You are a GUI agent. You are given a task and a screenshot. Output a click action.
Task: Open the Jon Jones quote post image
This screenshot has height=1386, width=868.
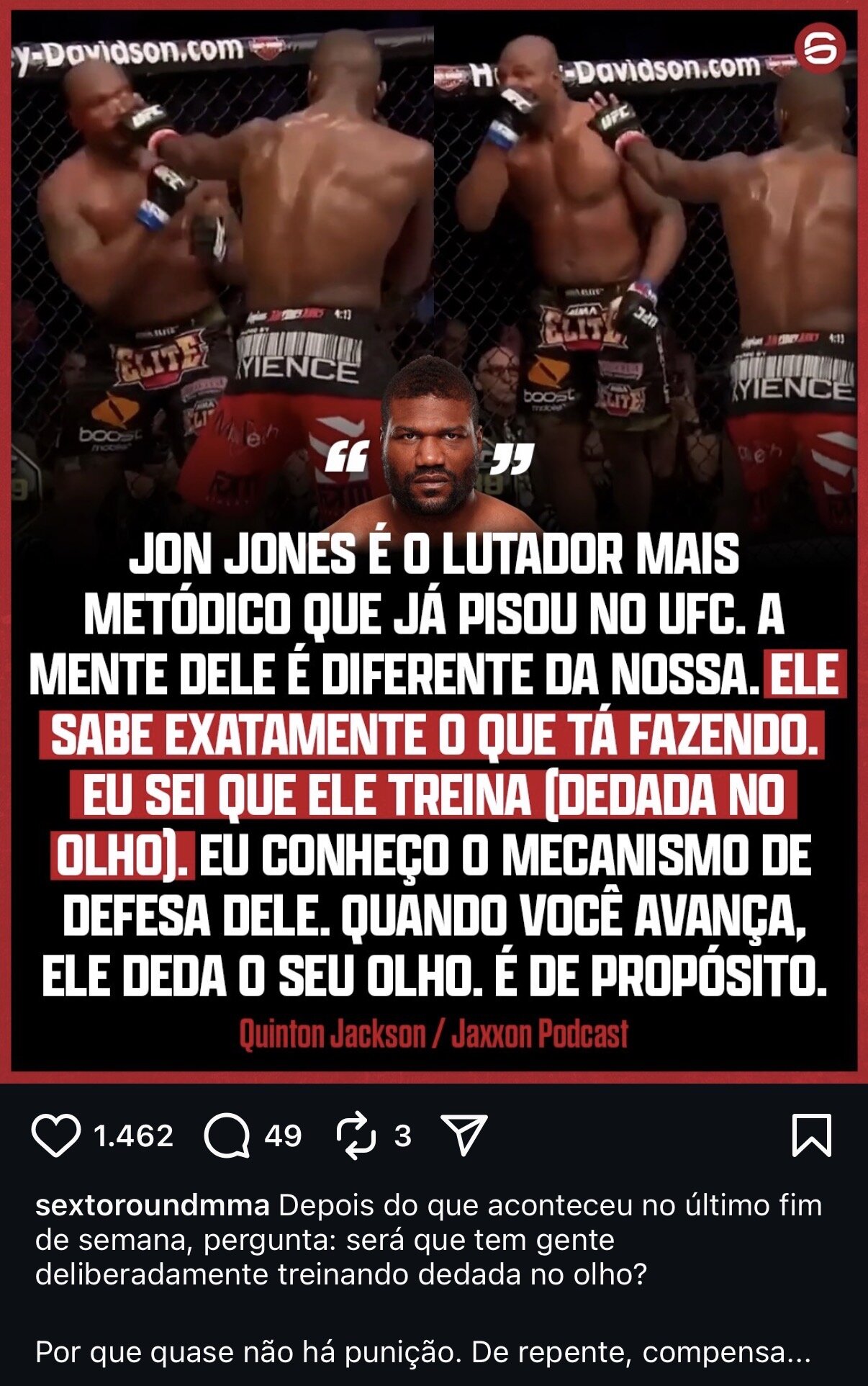(434, 540)
